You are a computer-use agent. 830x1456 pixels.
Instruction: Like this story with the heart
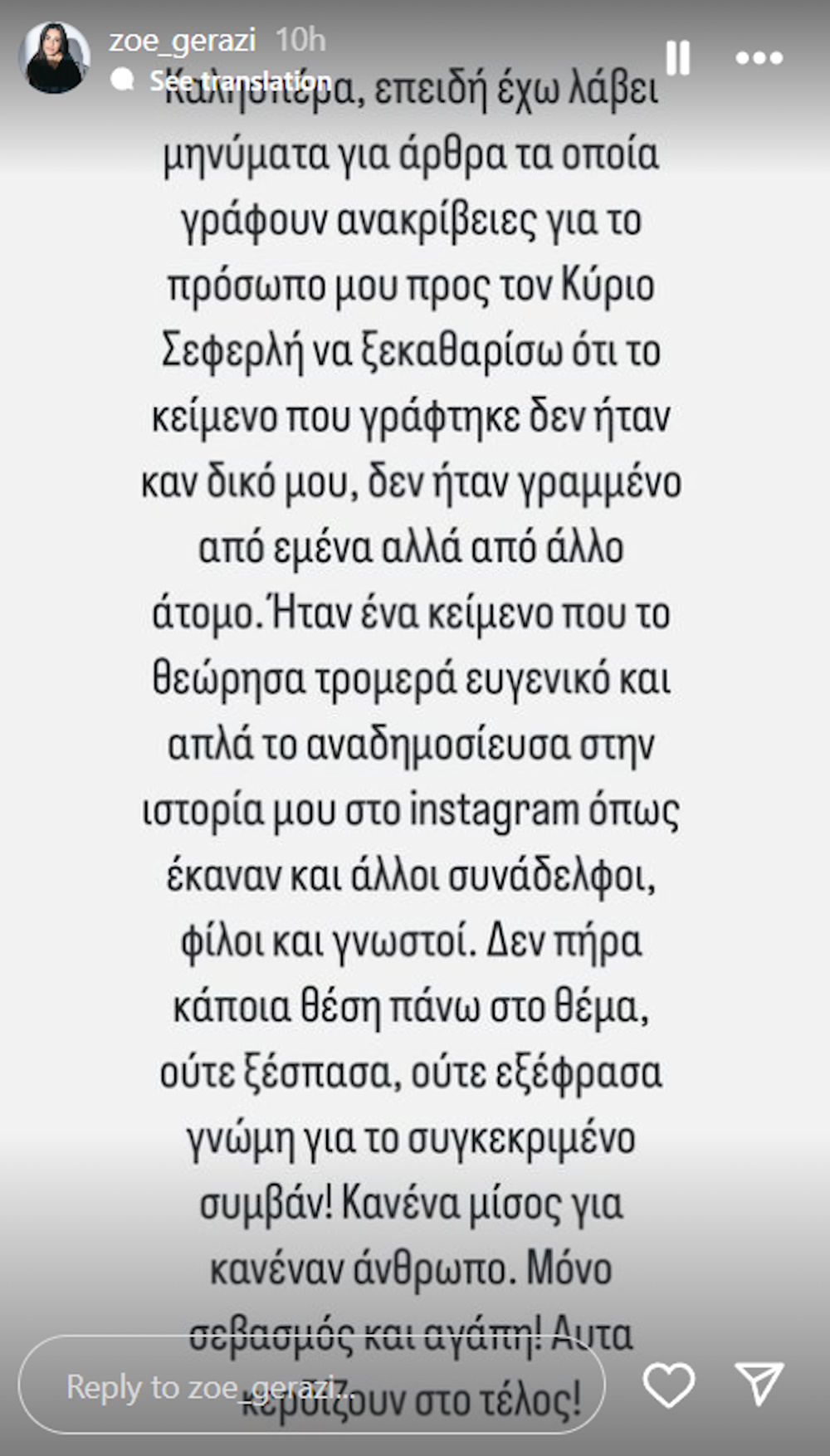(x=669, y=1384)
